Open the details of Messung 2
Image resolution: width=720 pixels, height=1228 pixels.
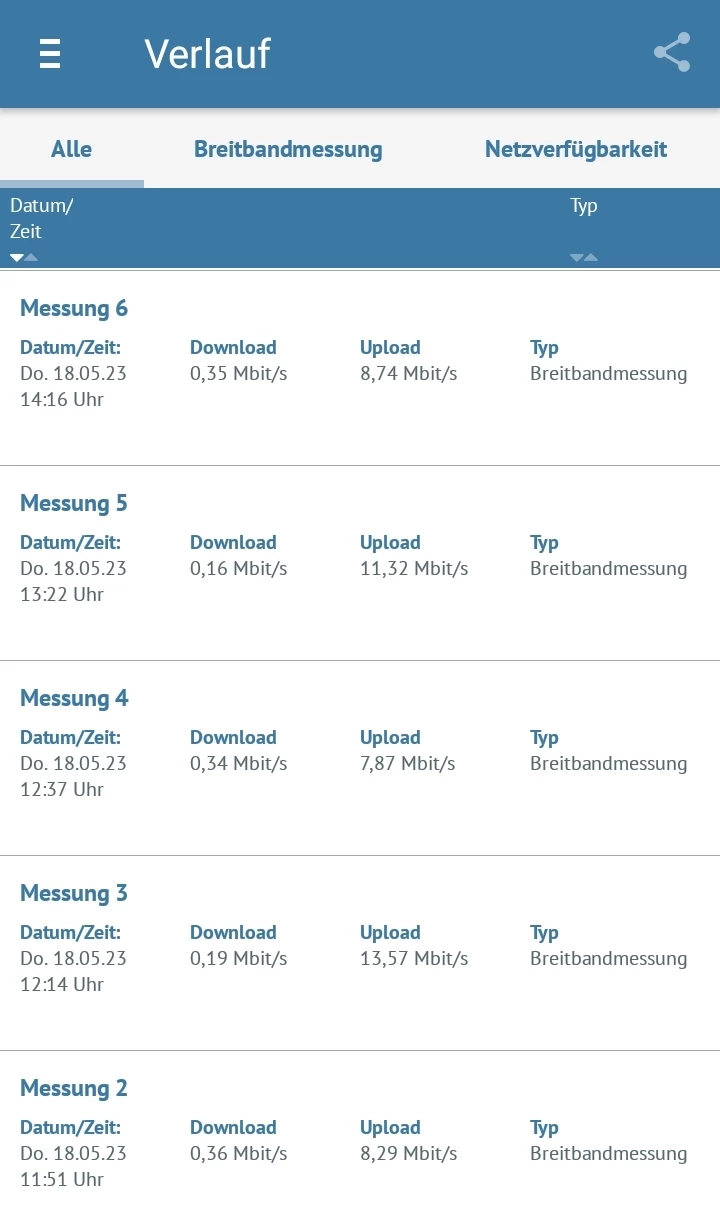(x=360, y=1140)
